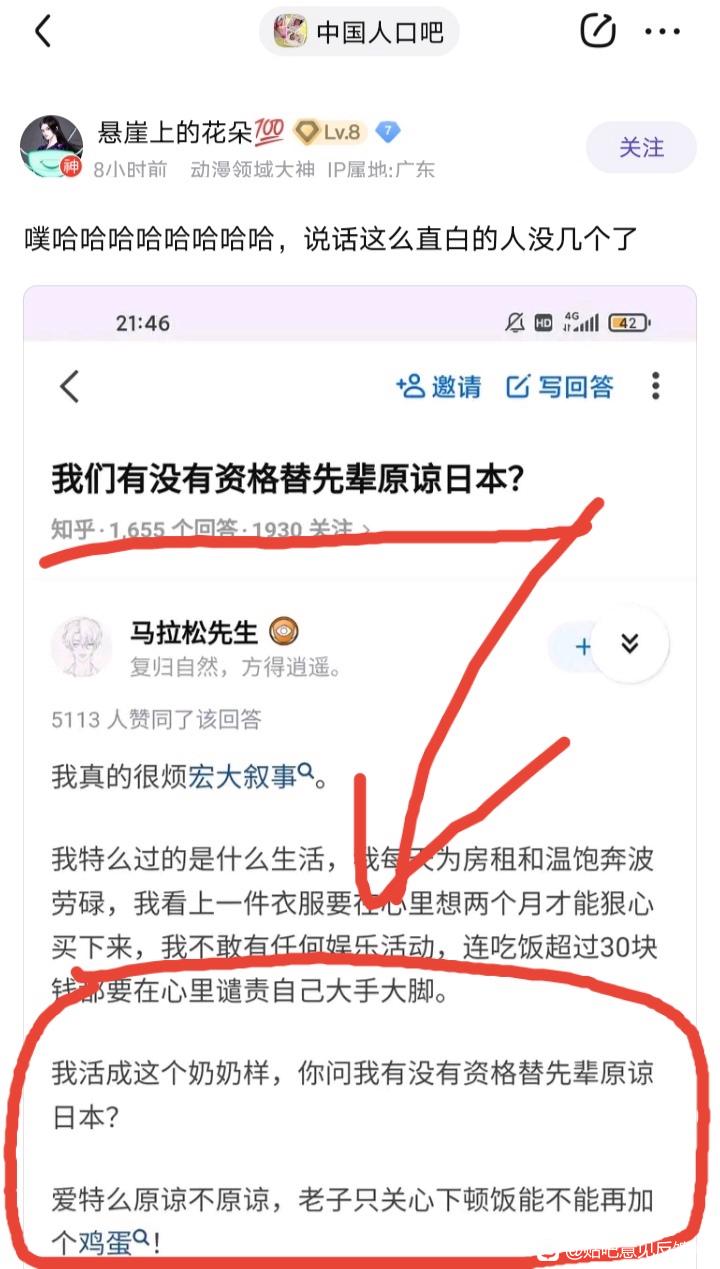The image size is (720, 1269).
Task: Go back using the top-left arrow
Action: [42, 32]
